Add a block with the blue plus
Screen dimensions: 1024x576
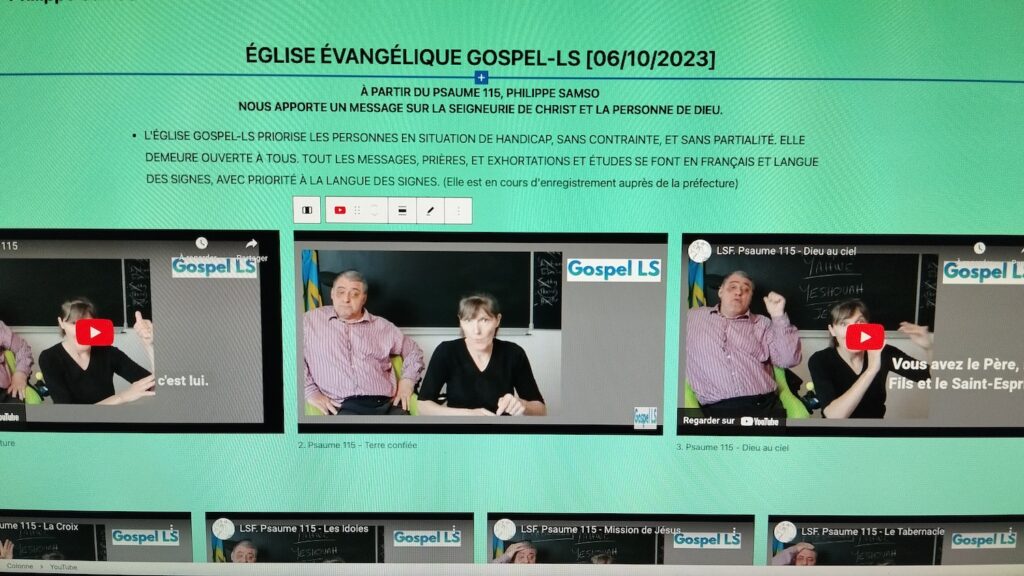tap(481, 77)
